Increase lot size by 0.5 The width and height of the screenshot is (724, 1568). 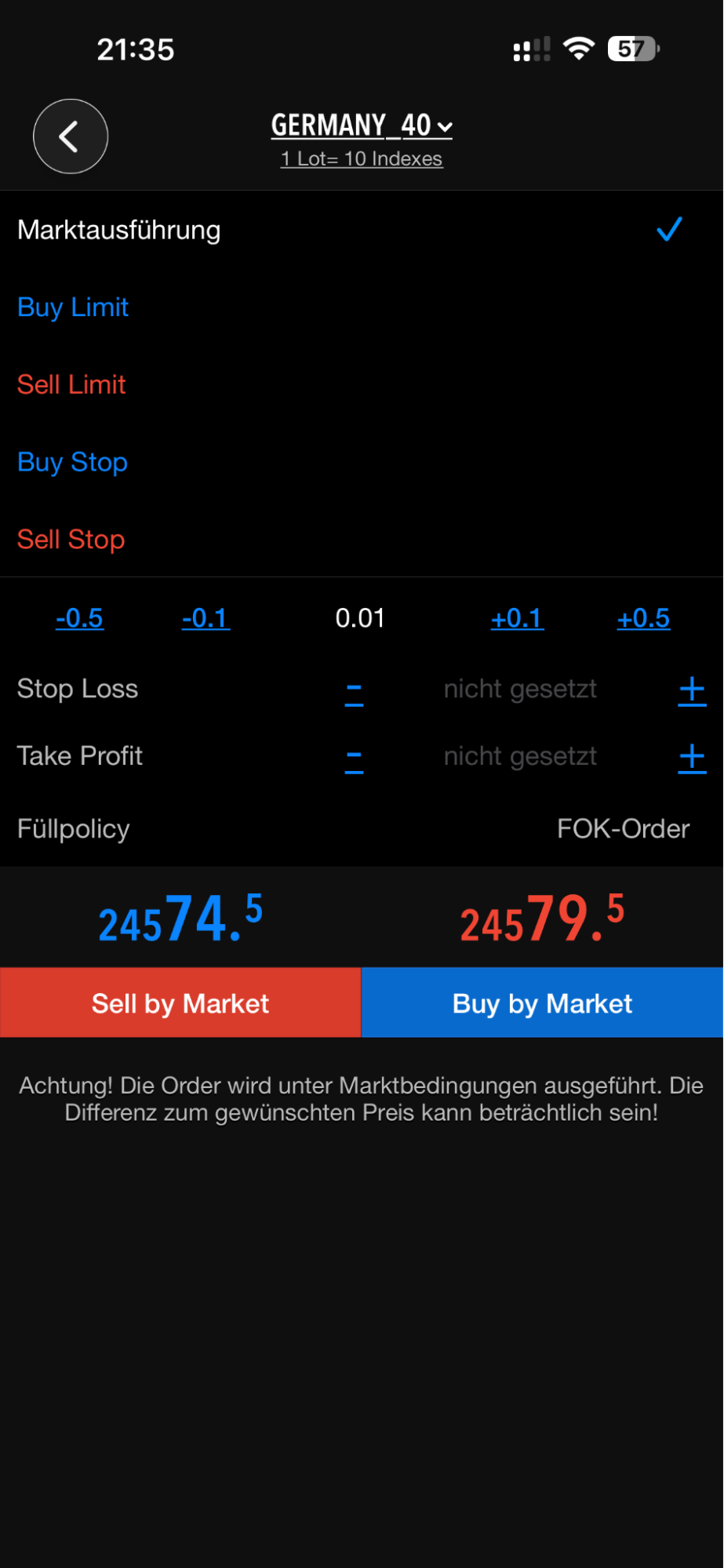click(x=643, y=618)
